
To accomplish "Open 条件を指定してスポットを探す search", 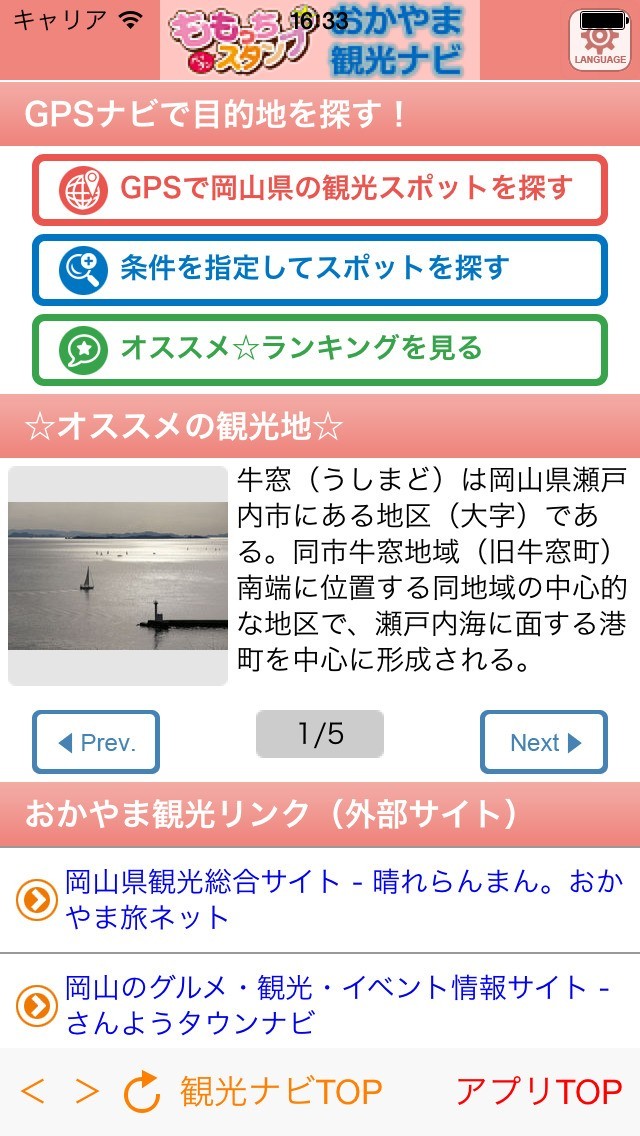I will pyautogui.click(x=319, y=269).
